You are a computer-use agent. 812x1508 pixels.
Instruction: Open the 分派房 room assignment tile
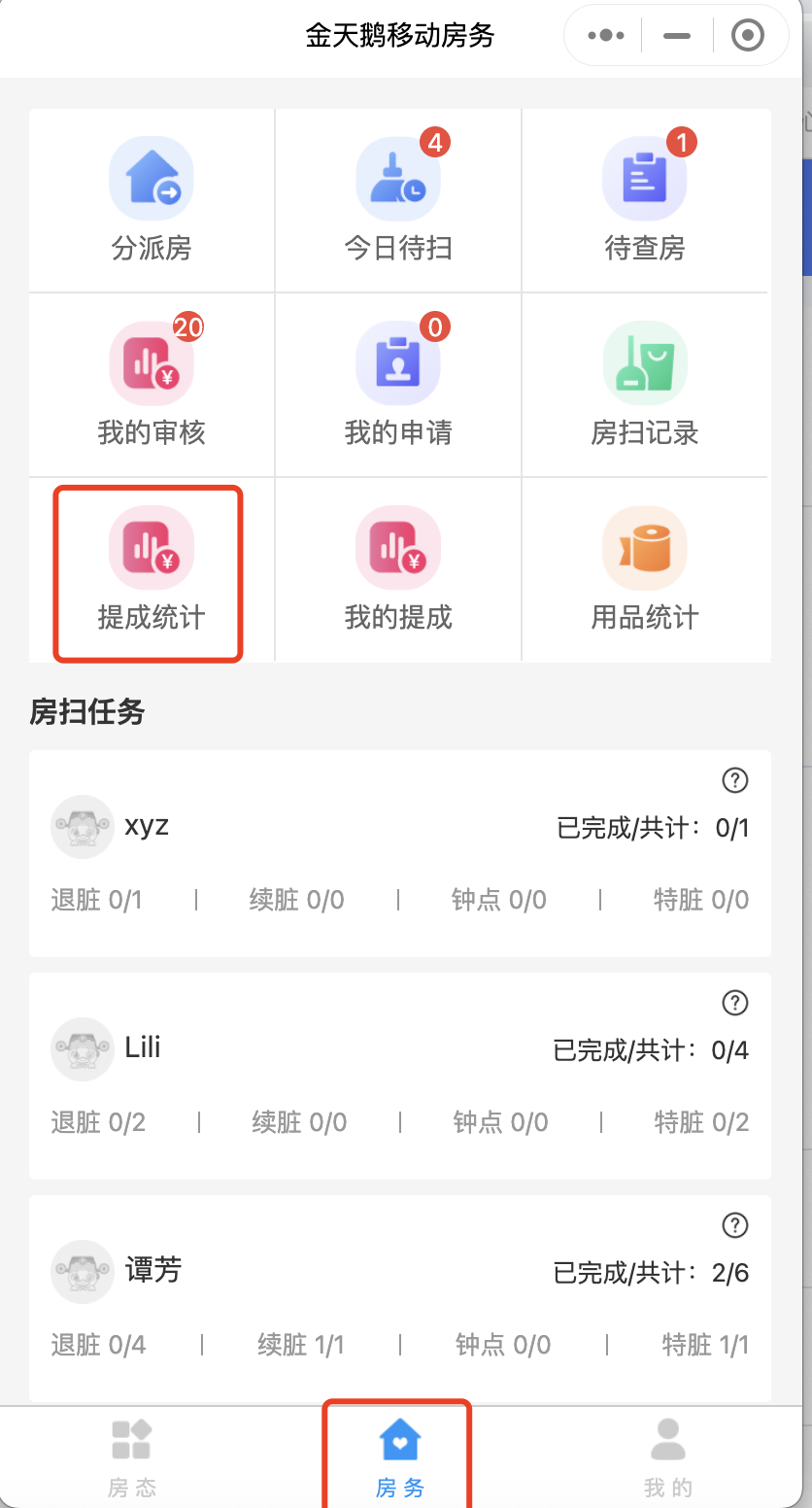(152, 200)
